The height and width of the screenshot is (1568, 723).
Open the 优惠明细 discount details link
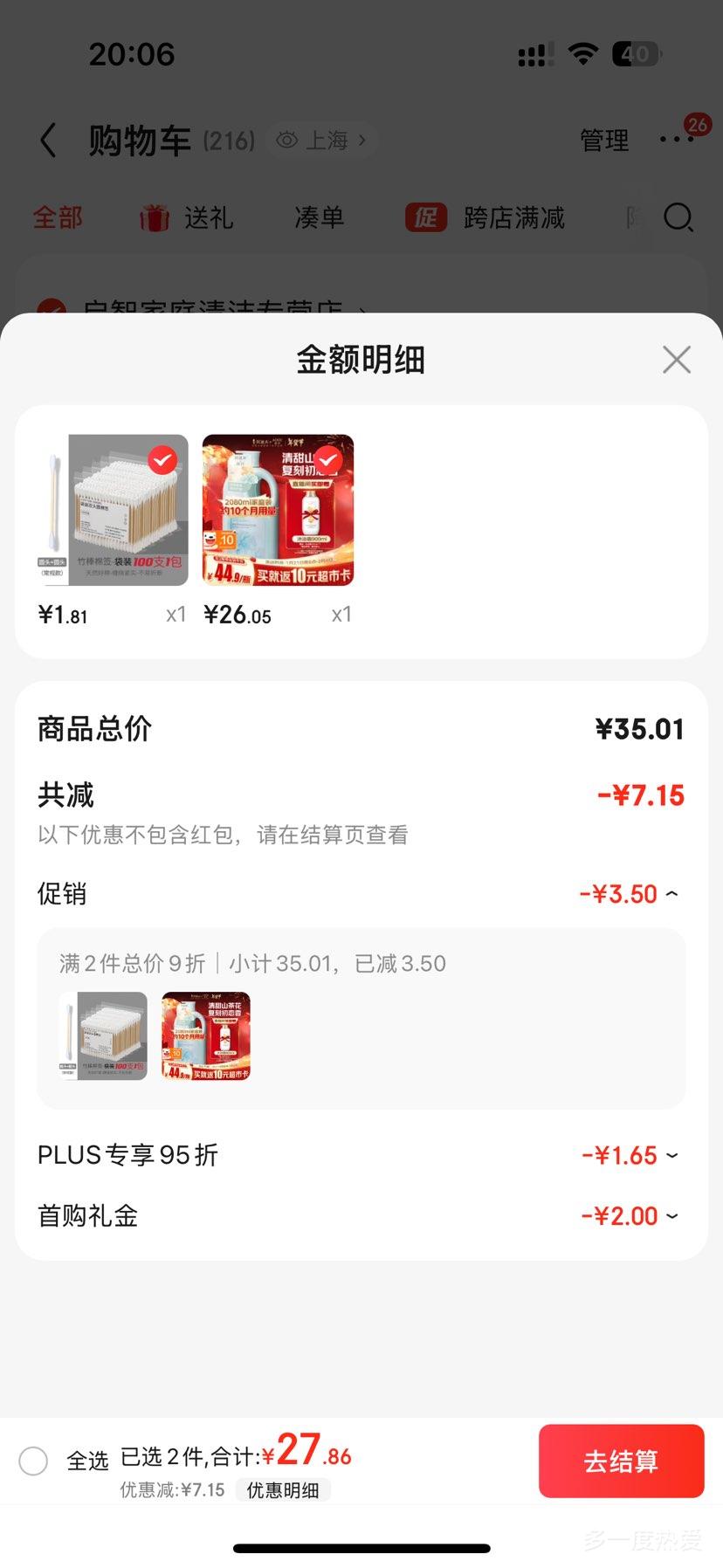coord(283,1489)
